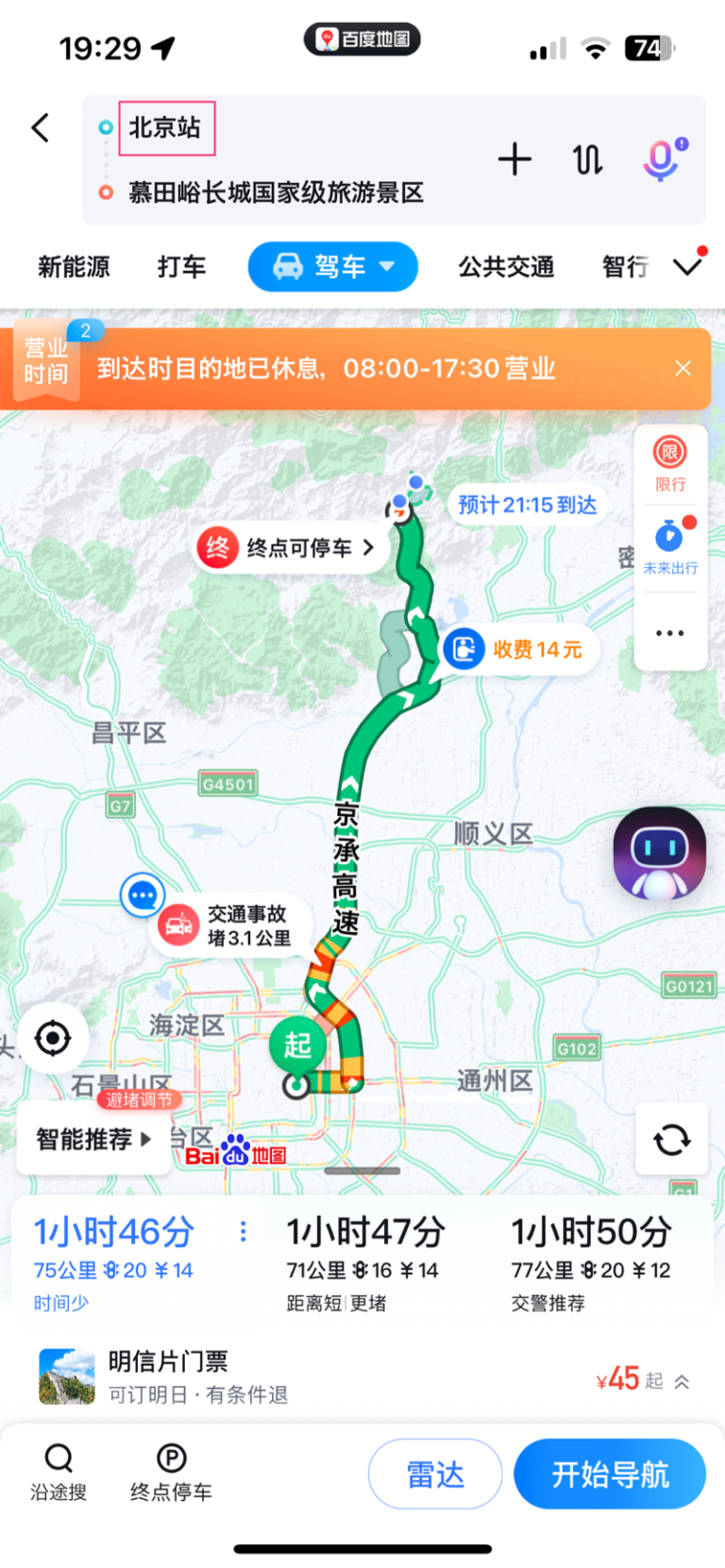Expand the 智能推荐 route preferences
The image size is (725, 1568).
point(92,1139)
